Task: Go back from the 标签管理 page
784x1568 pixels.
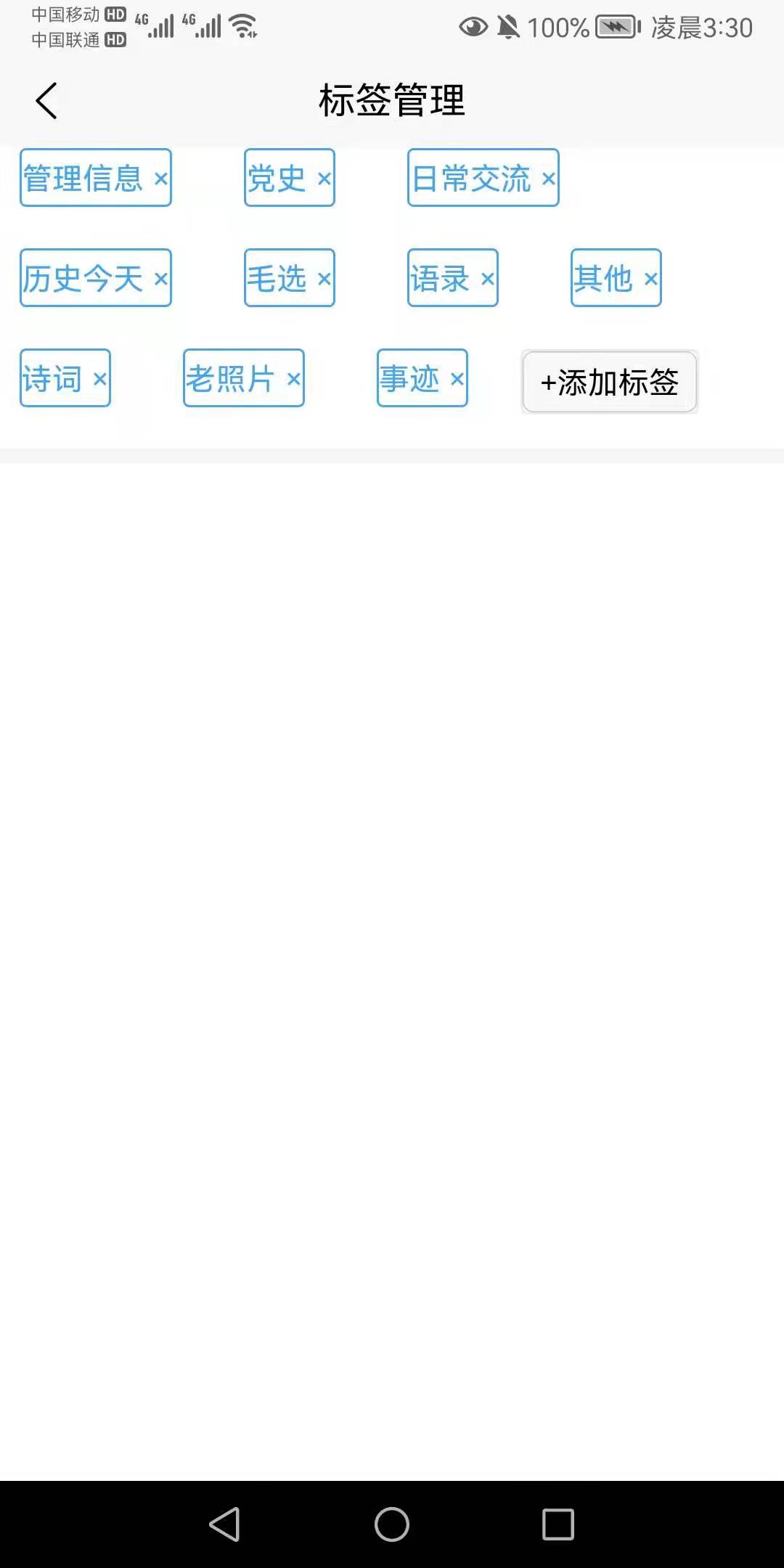Action: [x=46, y=101]
